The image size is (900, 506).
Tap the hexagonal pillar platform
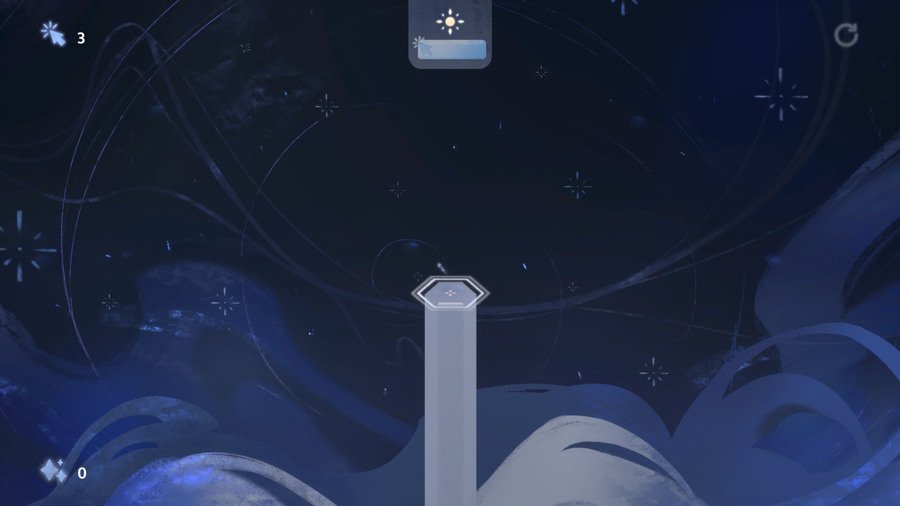point(450,293)
